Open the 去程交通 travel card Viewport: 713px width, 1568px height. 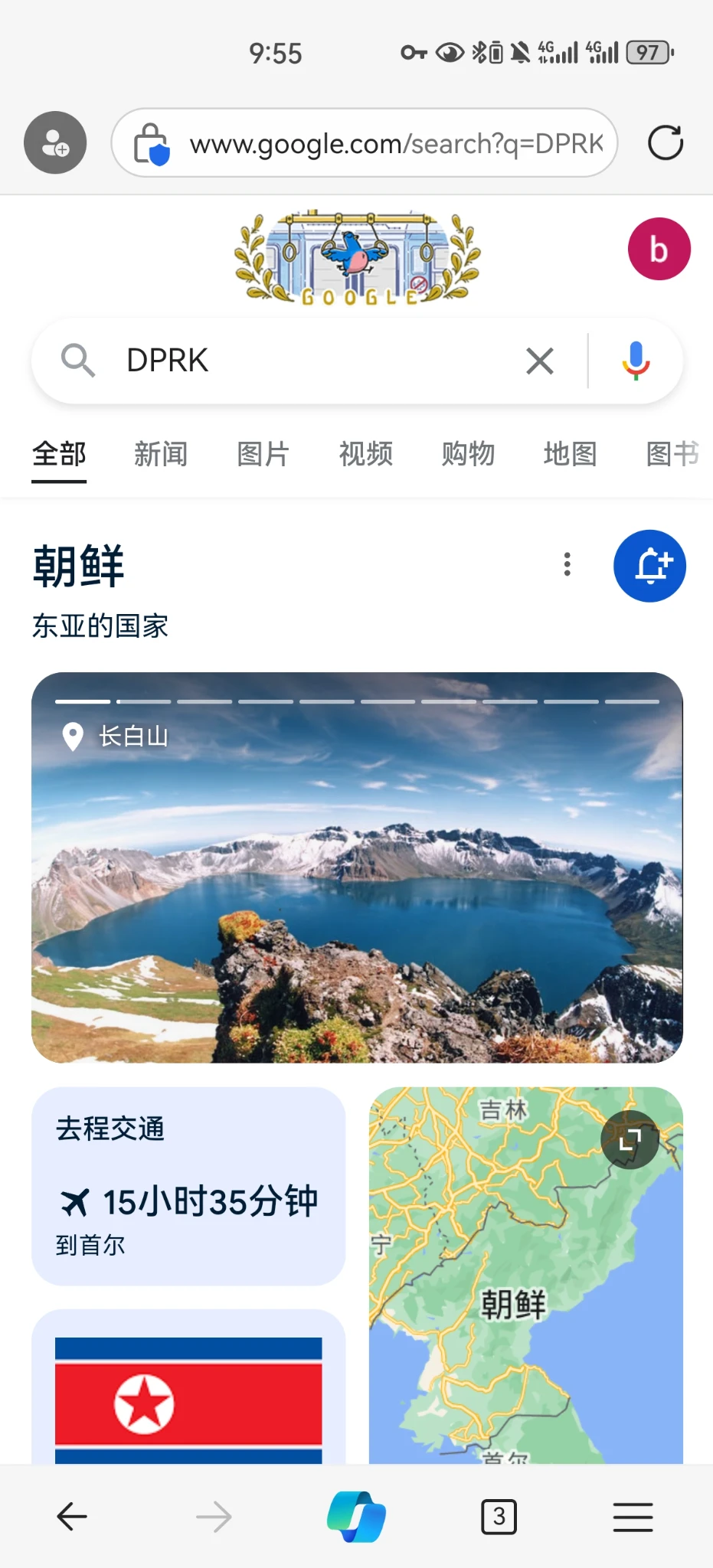(x=188, y=1185)
